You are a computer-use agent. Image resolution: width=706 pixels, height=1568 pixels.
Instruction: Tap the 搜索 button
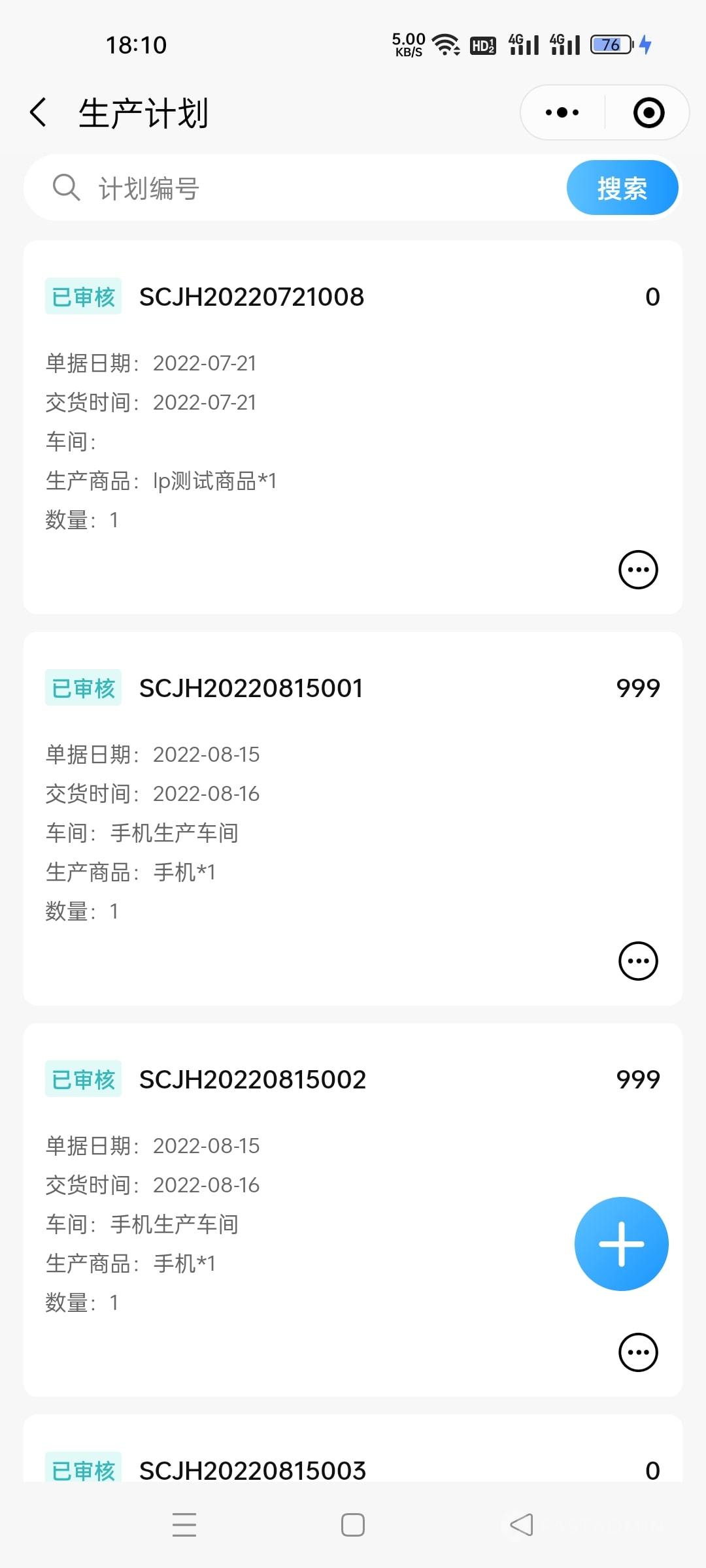pyautogui.click(x=622, y=188)
